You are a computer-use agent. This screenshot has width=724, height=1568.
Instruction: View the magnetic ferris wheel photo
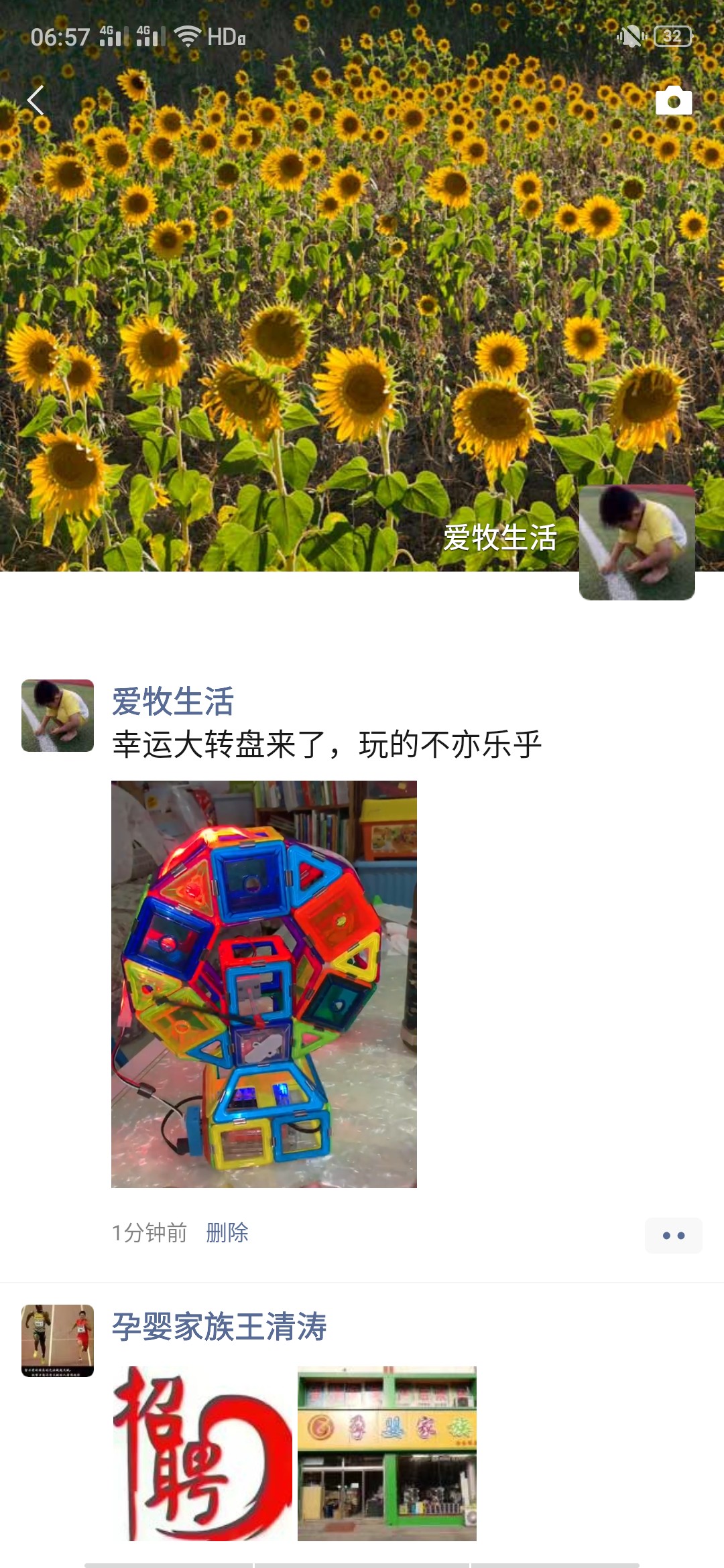264,984
